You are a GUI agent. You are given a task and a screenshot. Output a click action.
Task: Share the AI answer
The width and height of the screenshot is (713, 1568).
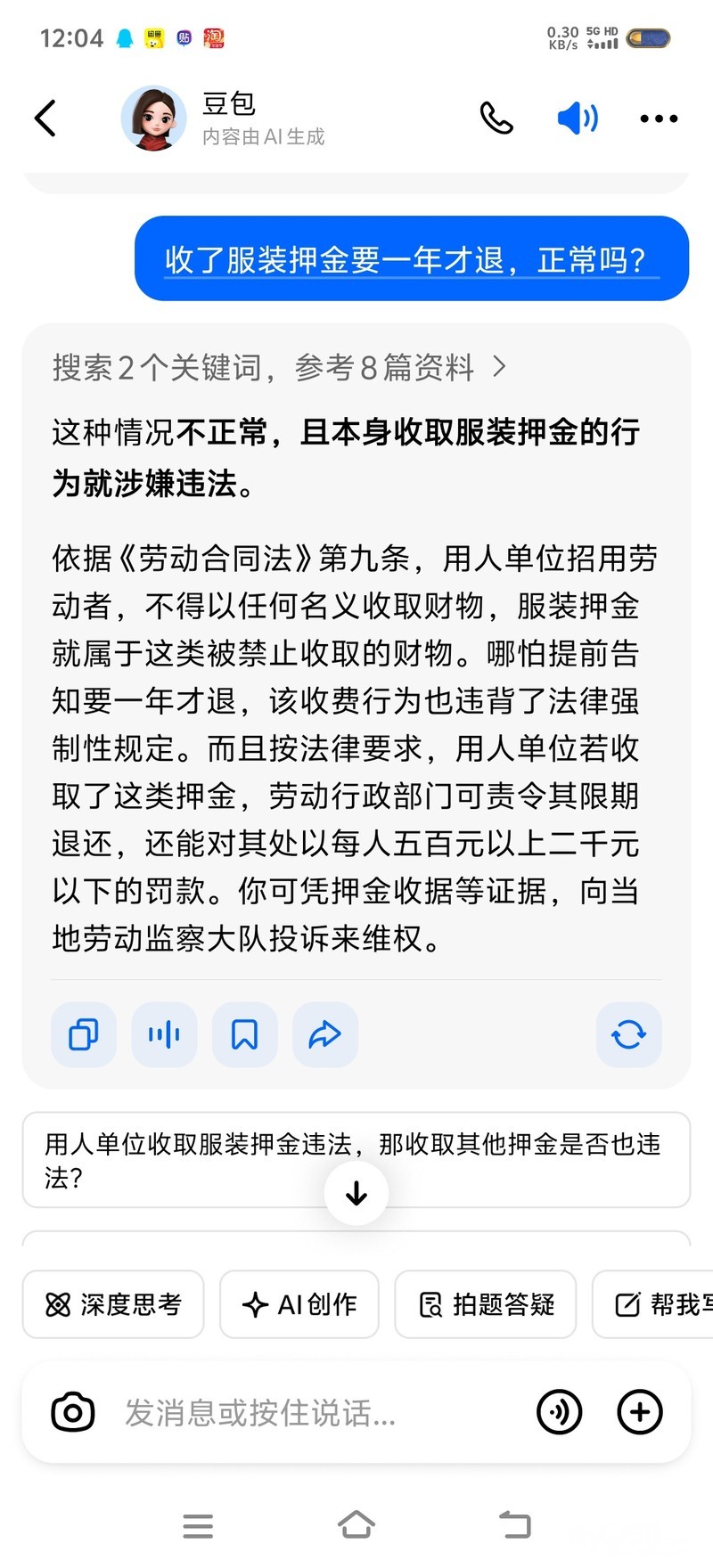(x=324, y=1034)
